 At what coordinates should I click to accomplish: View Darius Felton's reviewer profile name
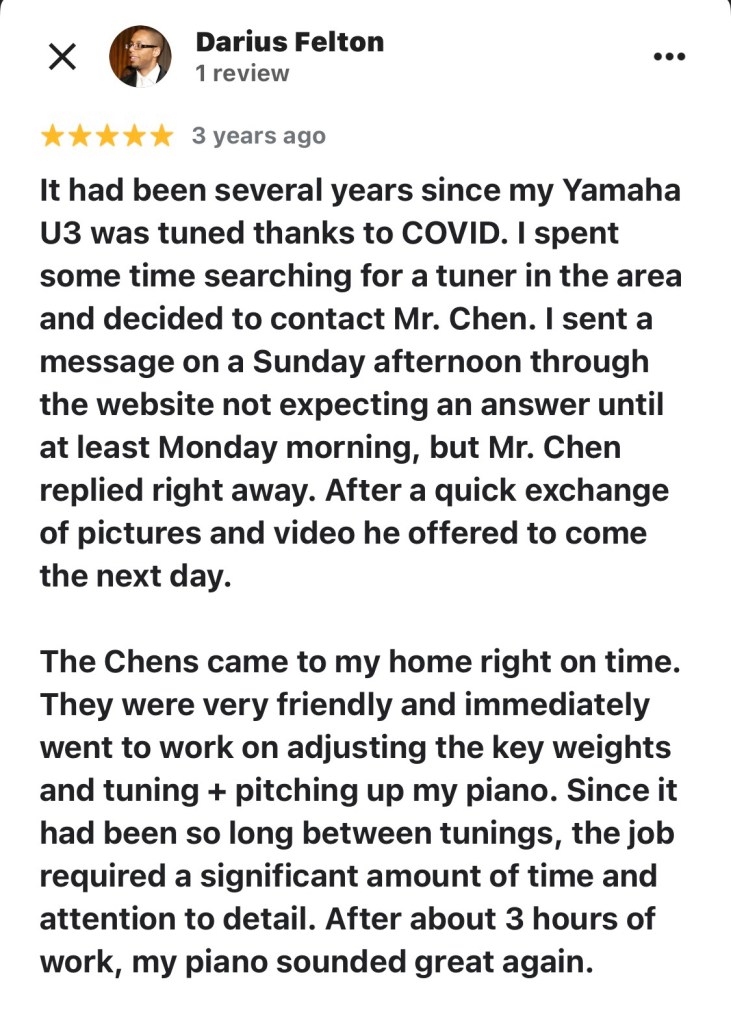(x=289, y=42)
